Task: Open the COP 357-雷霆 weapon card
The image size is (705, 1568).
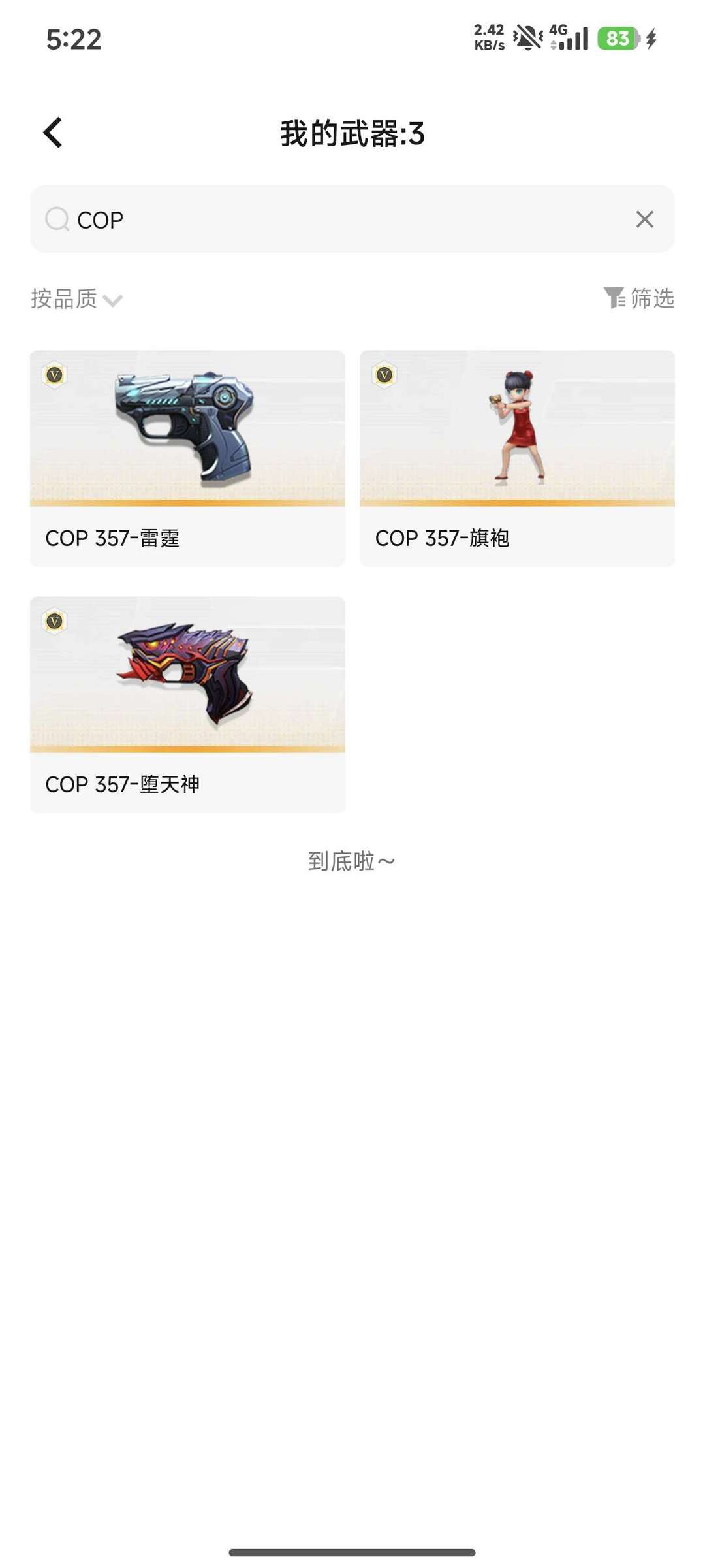Action: coord(187,458)
